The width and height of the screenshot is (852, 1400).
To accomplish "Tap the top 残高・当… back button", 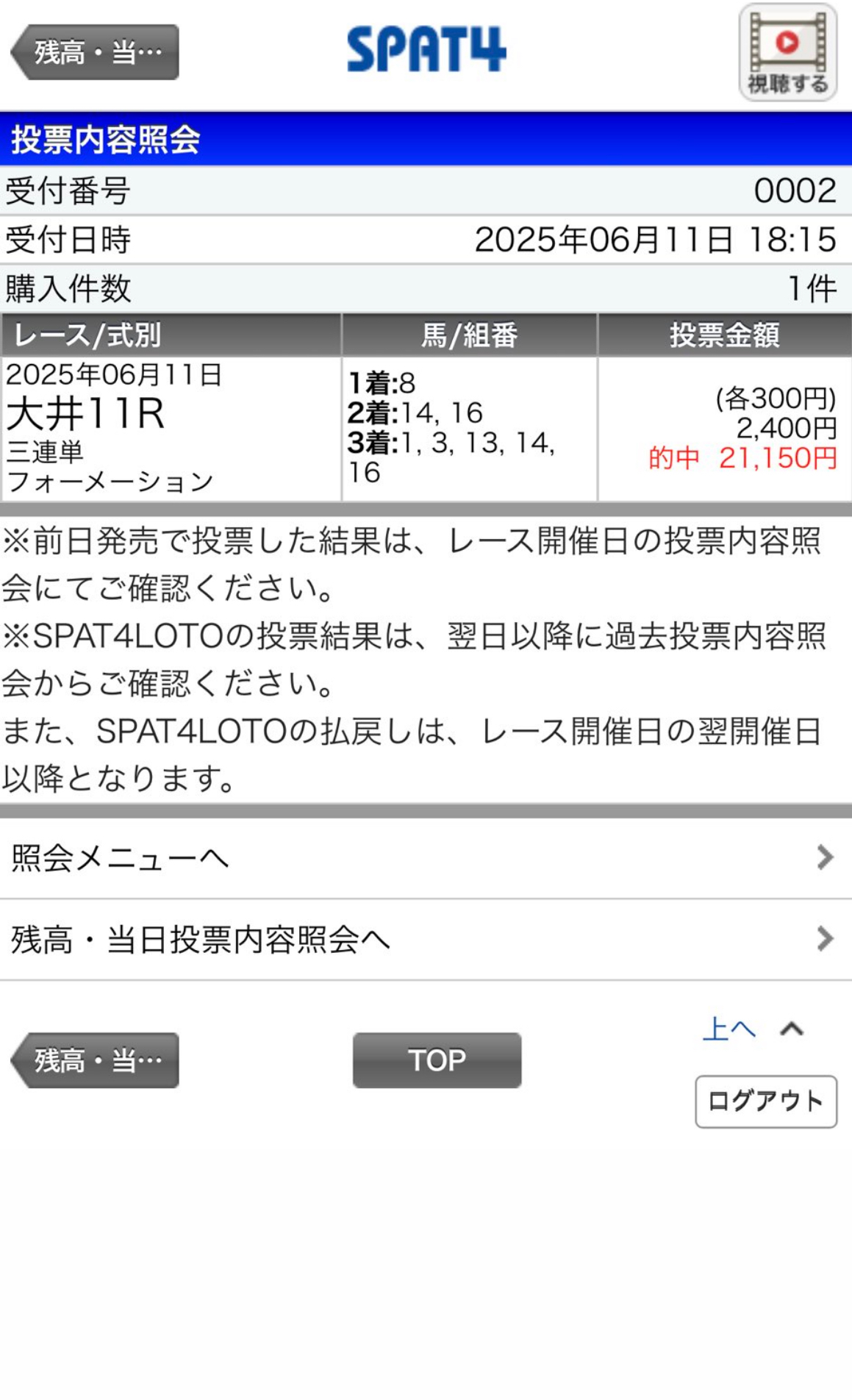I will tap(95, 52).
